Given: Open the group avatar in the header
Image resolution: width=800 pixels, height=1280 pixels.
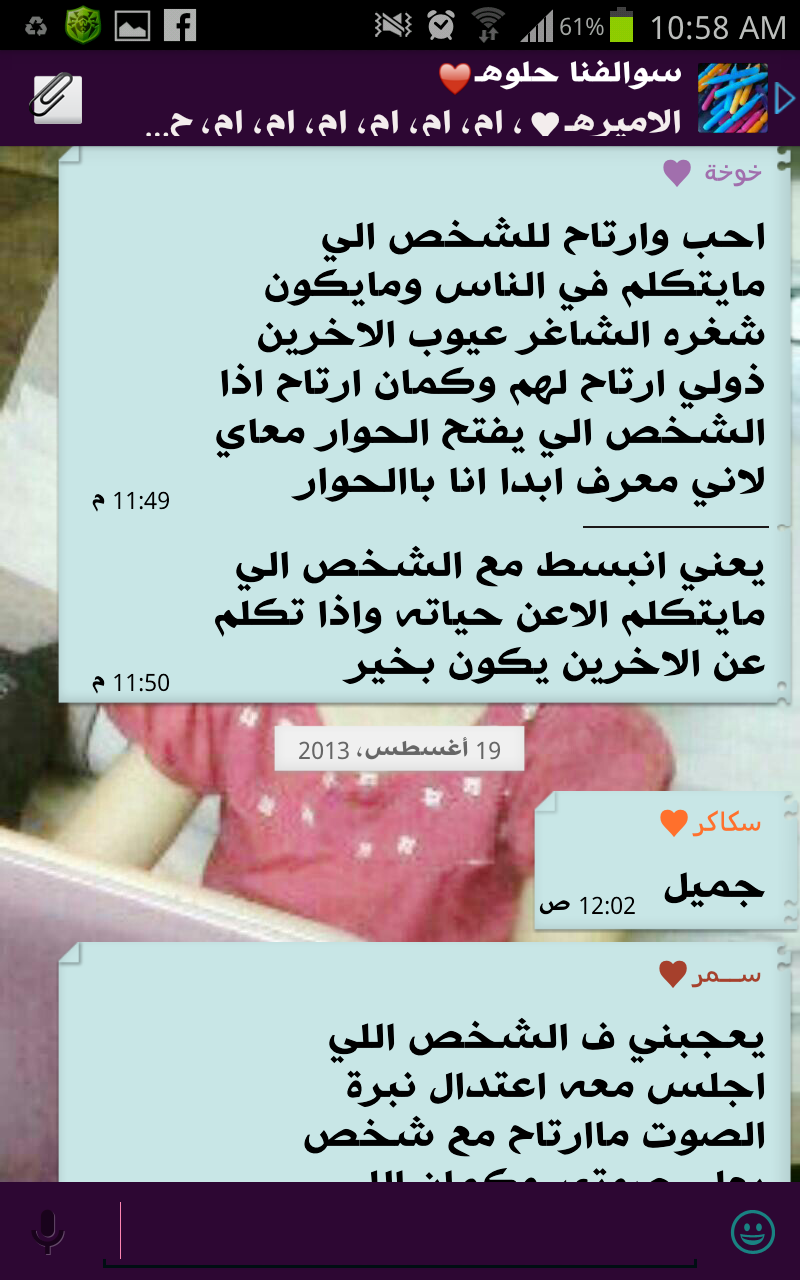Looking at the screenshot, I should [x=731, y=99].
